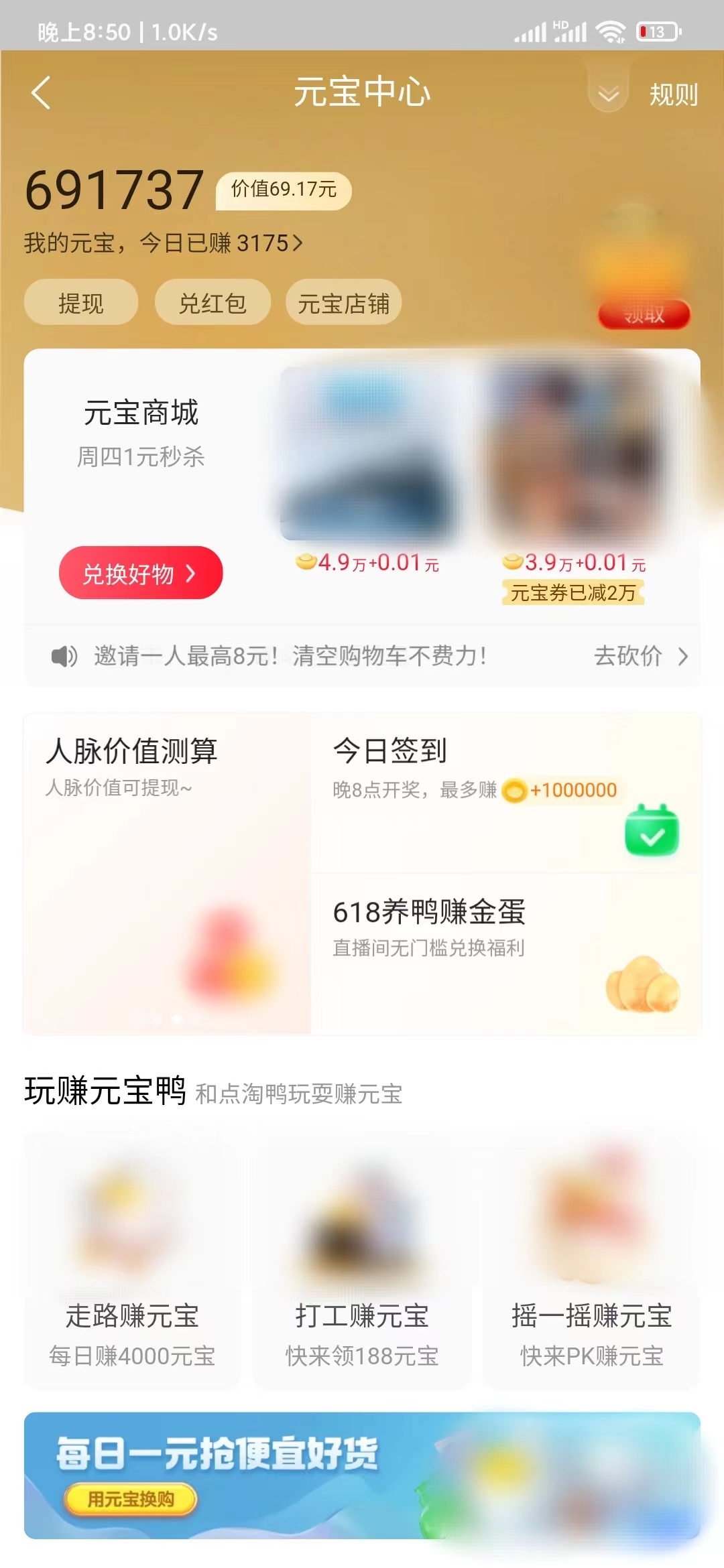
Task: Tap 兑换好物 in 元宝商城
Action: click(140, 573)
